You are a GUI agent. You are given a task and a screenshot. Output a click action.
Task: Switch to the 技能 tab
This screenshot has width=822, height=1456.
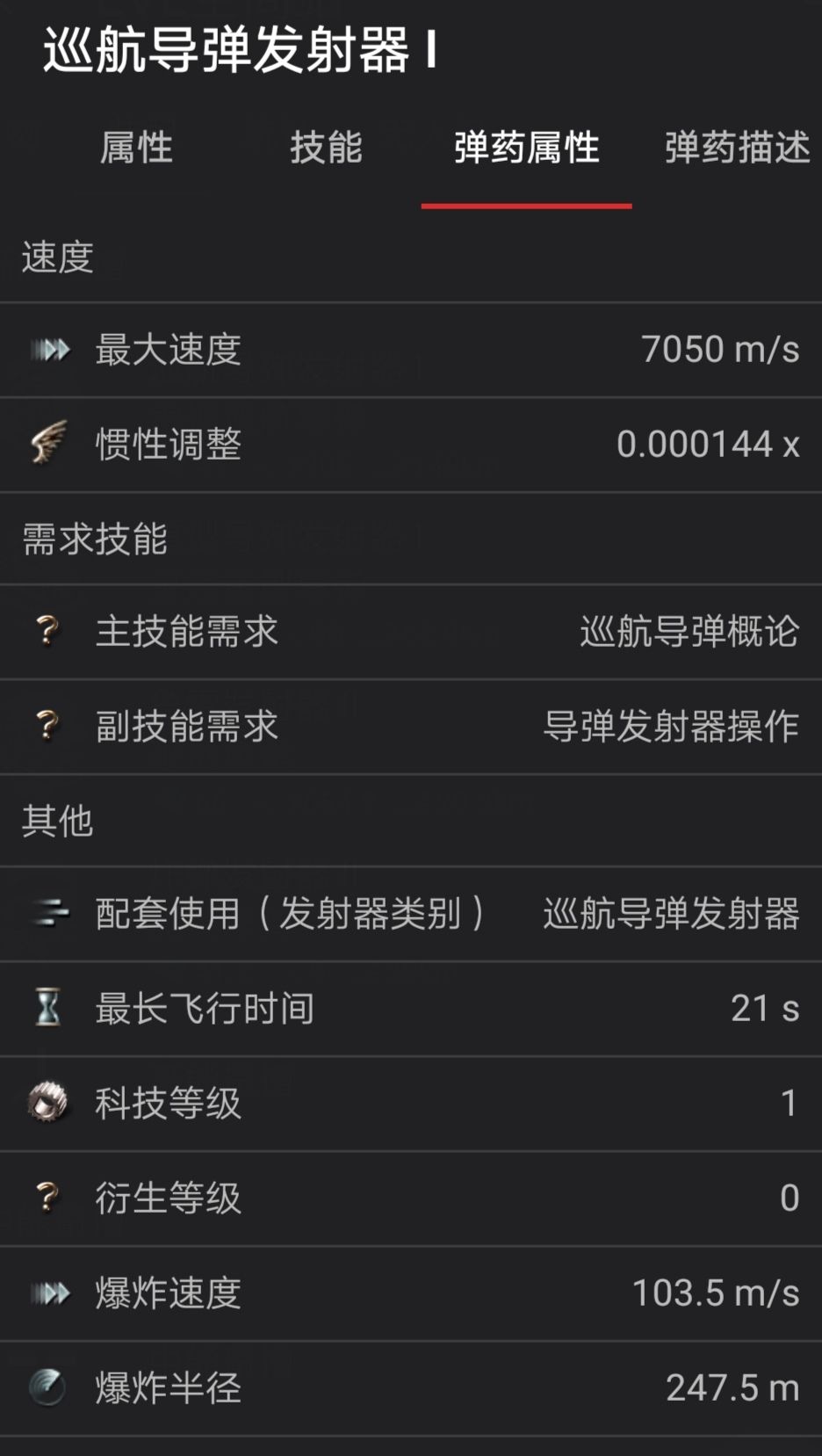325,149
